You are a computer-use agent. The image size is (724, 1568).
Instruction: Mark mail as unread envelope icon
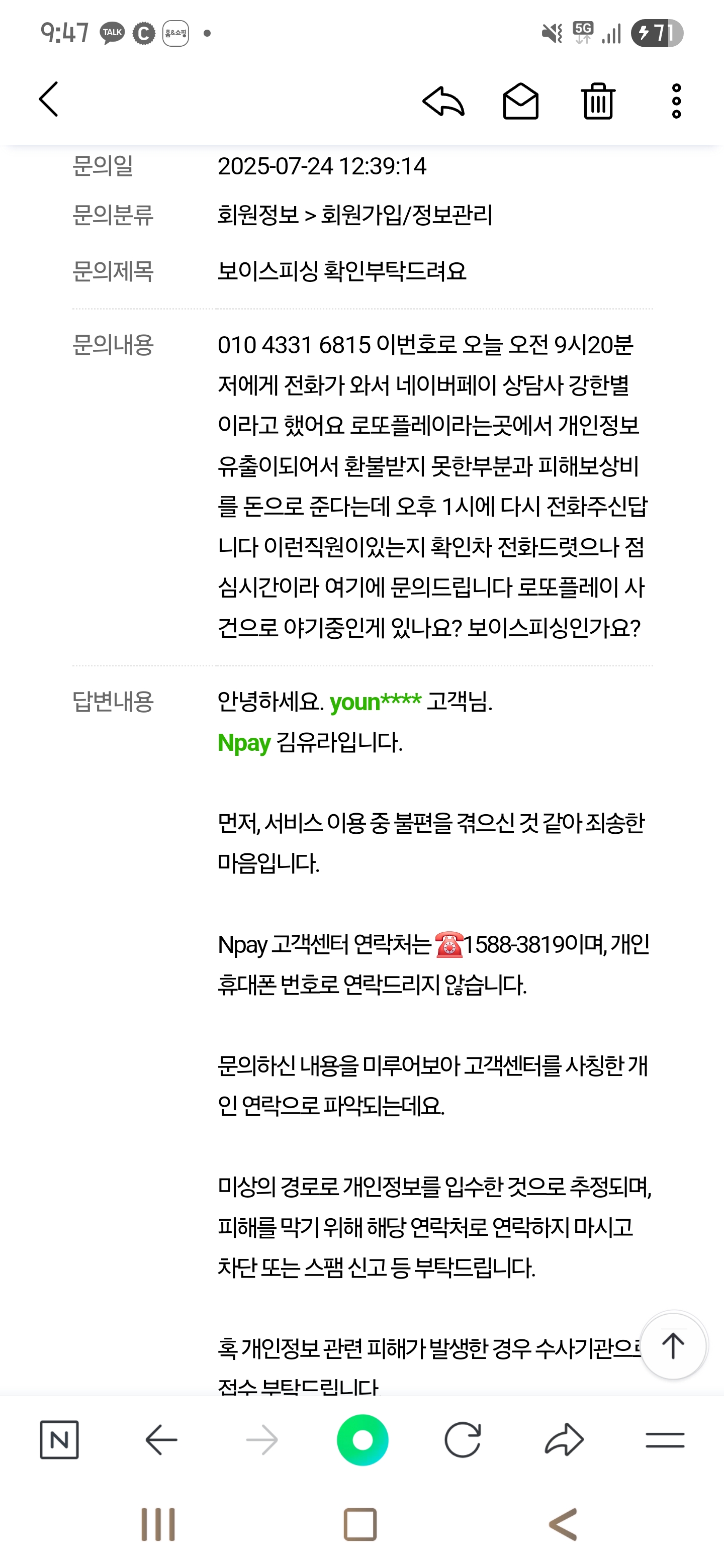(x=520, y=101)
